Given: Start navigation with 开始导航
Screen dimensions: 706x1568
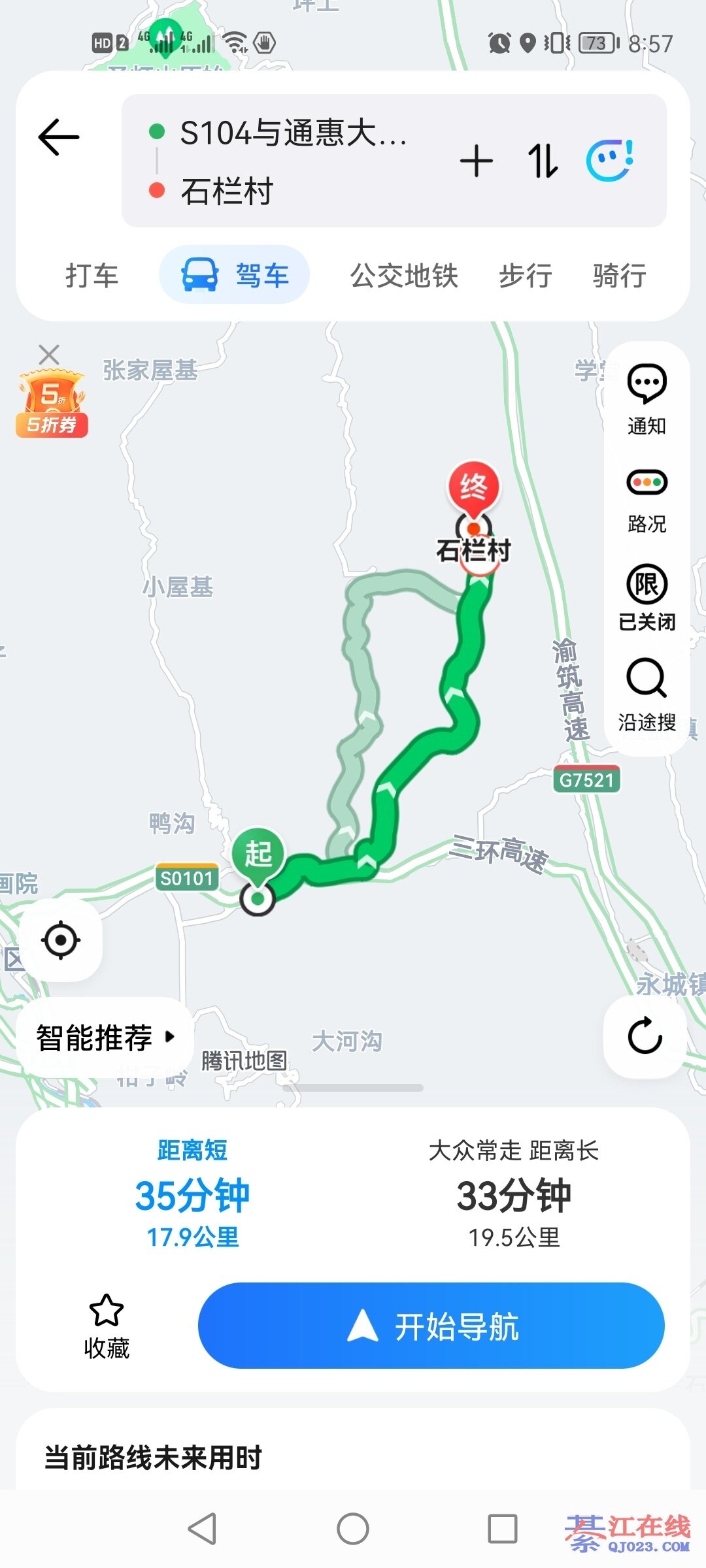Looking at the screenshot, I should tap(431, 1326).
